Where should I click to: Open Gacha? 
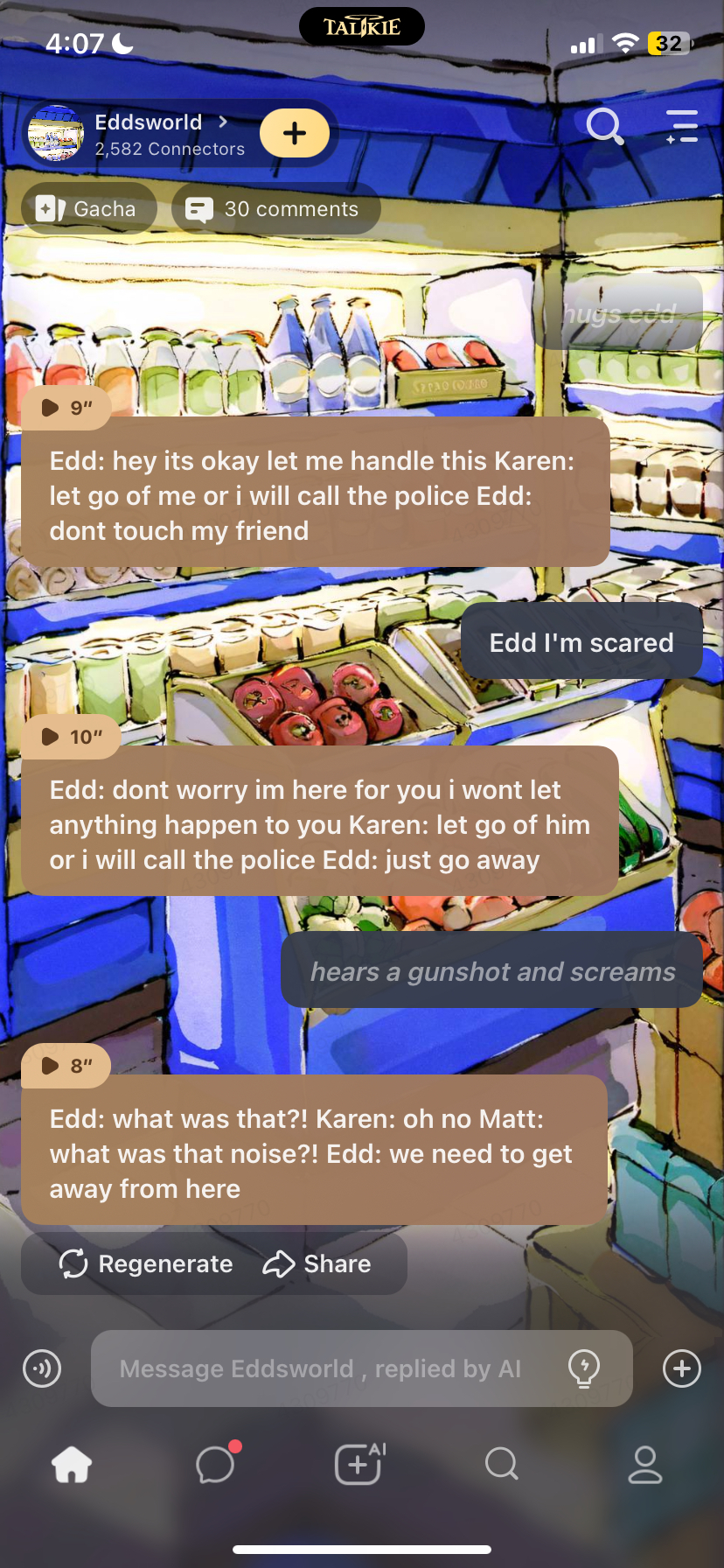tap(88, 209)
